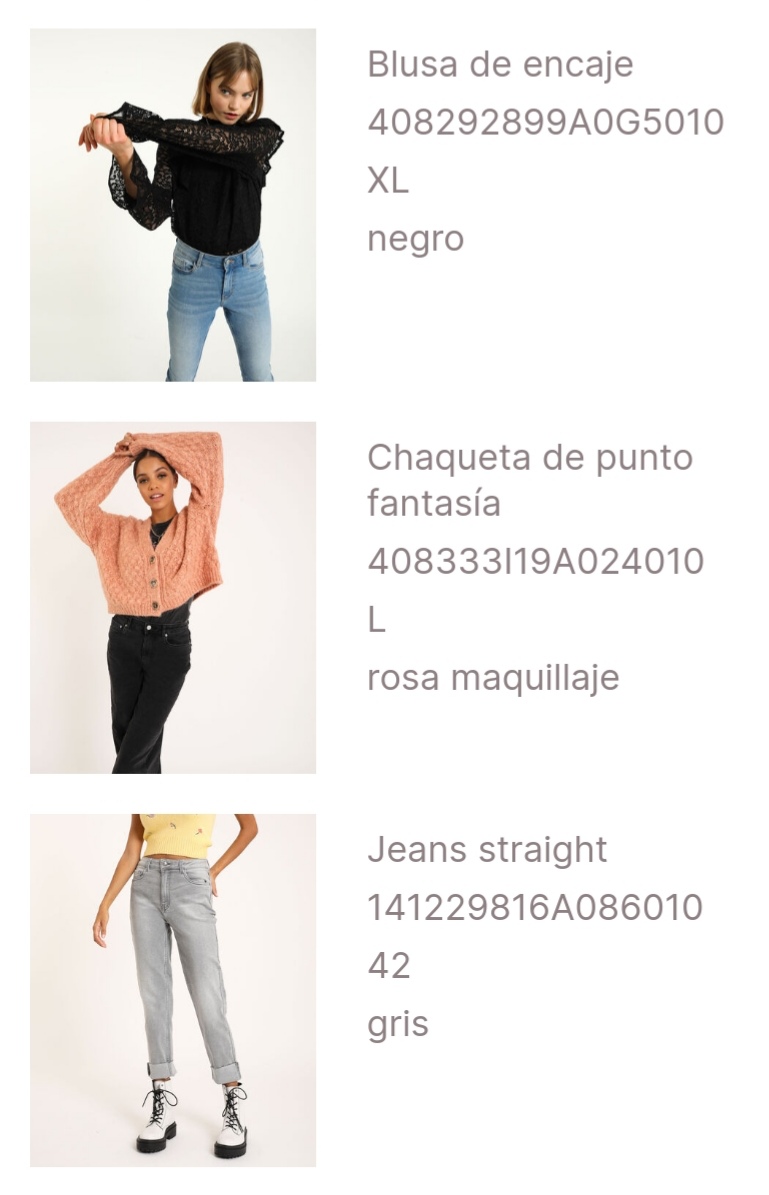The image size is (769, 1195).
Task: Open the Blusa de encaje product image
Action: coord(173,205)
